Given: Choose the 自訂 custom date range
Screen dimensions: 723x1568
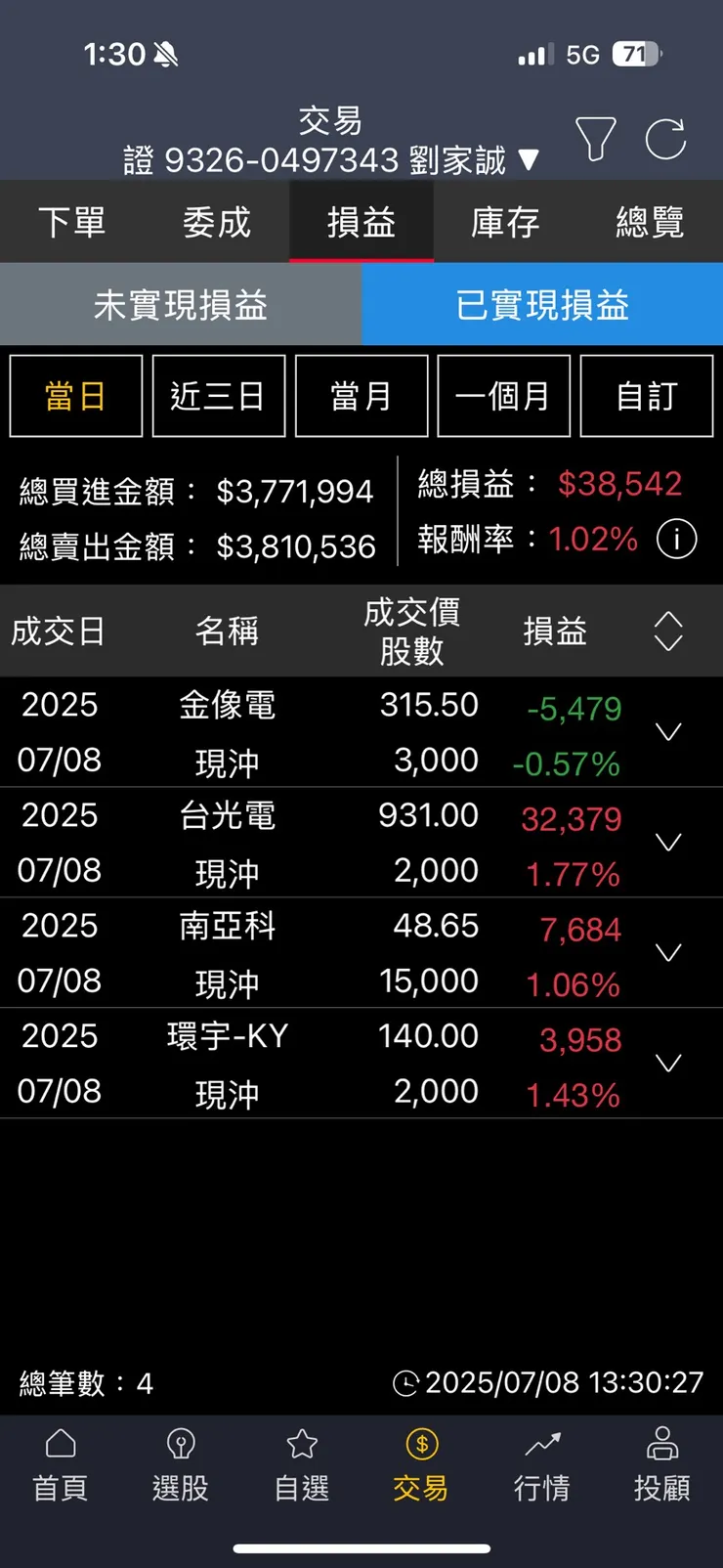Looking at the screenshot, I should click(647, 396).
